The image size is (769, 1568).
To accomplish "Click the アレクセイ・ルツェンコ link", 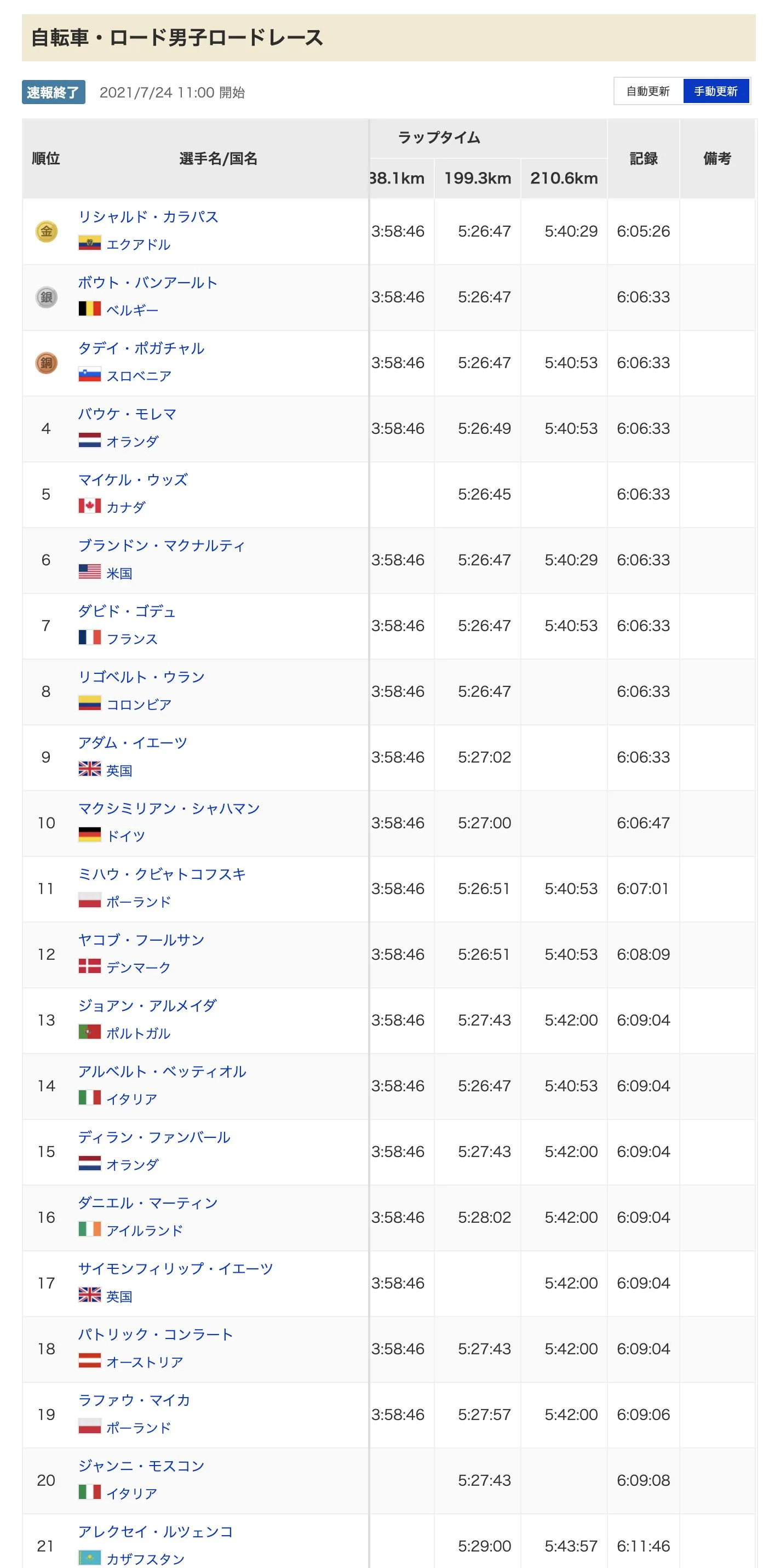I will click(x=154, y=1532).
